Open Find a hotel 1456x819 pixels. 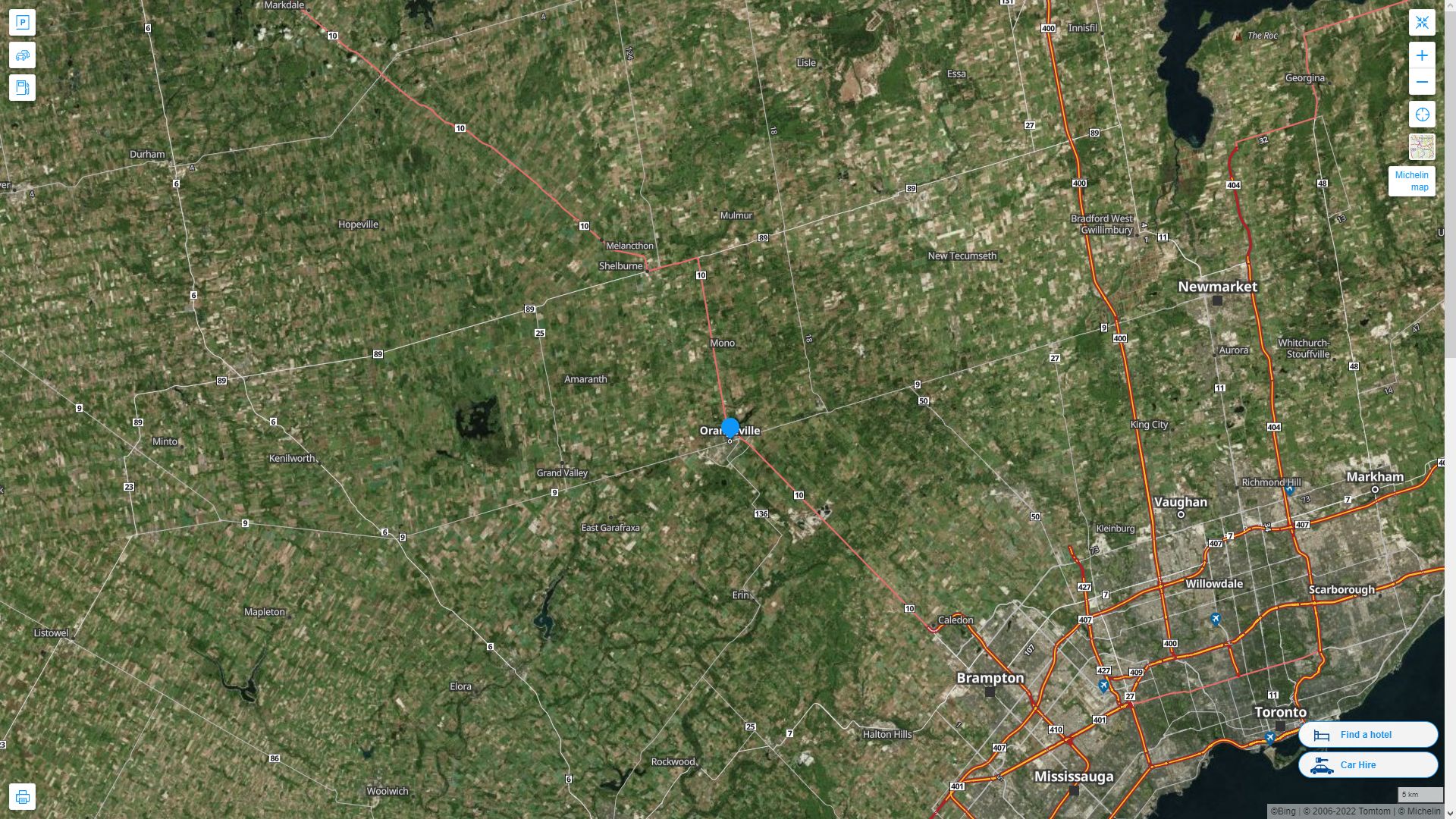click(1367, 734)
